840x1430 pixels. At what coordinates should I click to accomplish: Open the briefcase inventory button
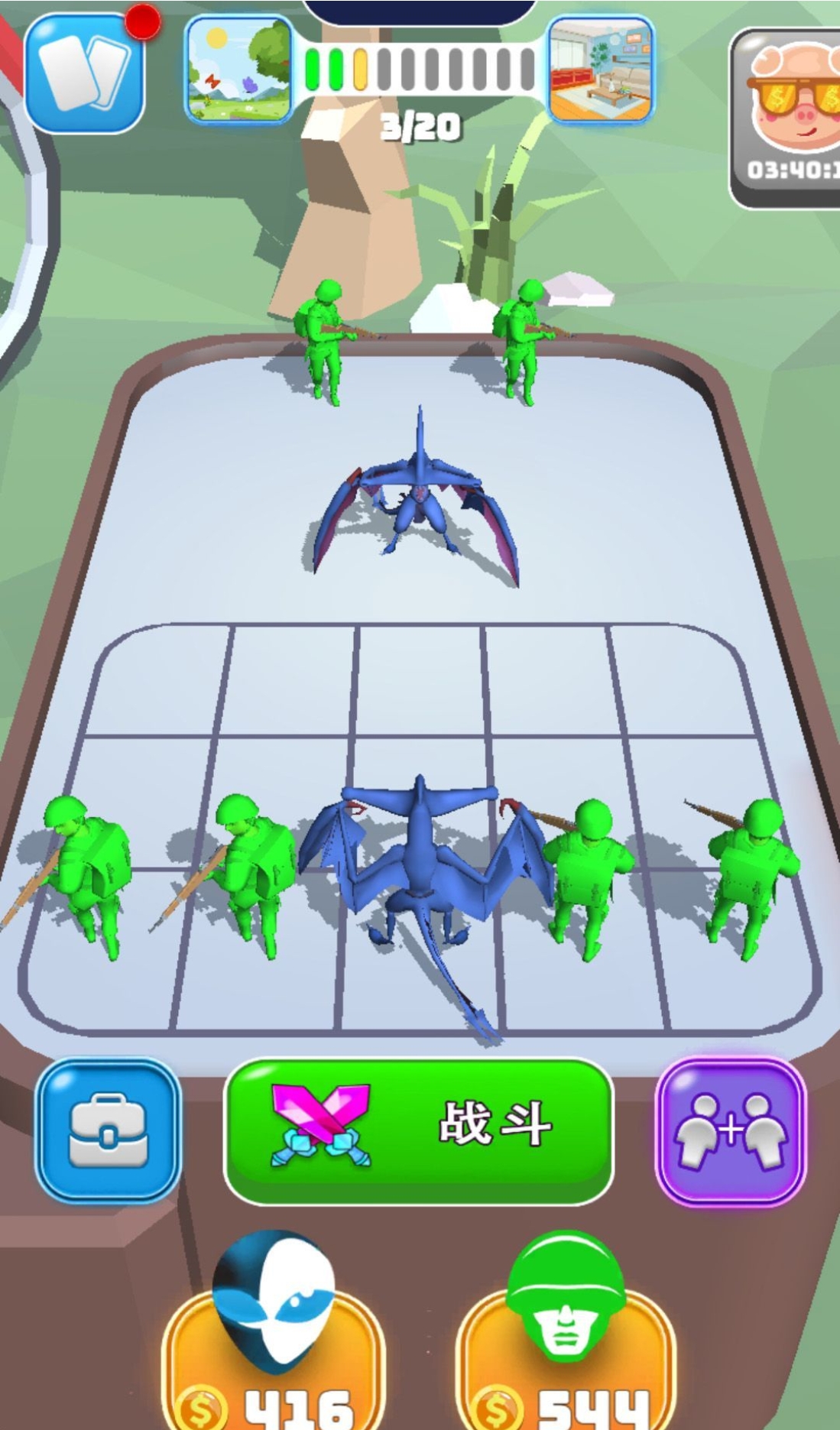click(108, 1130)
